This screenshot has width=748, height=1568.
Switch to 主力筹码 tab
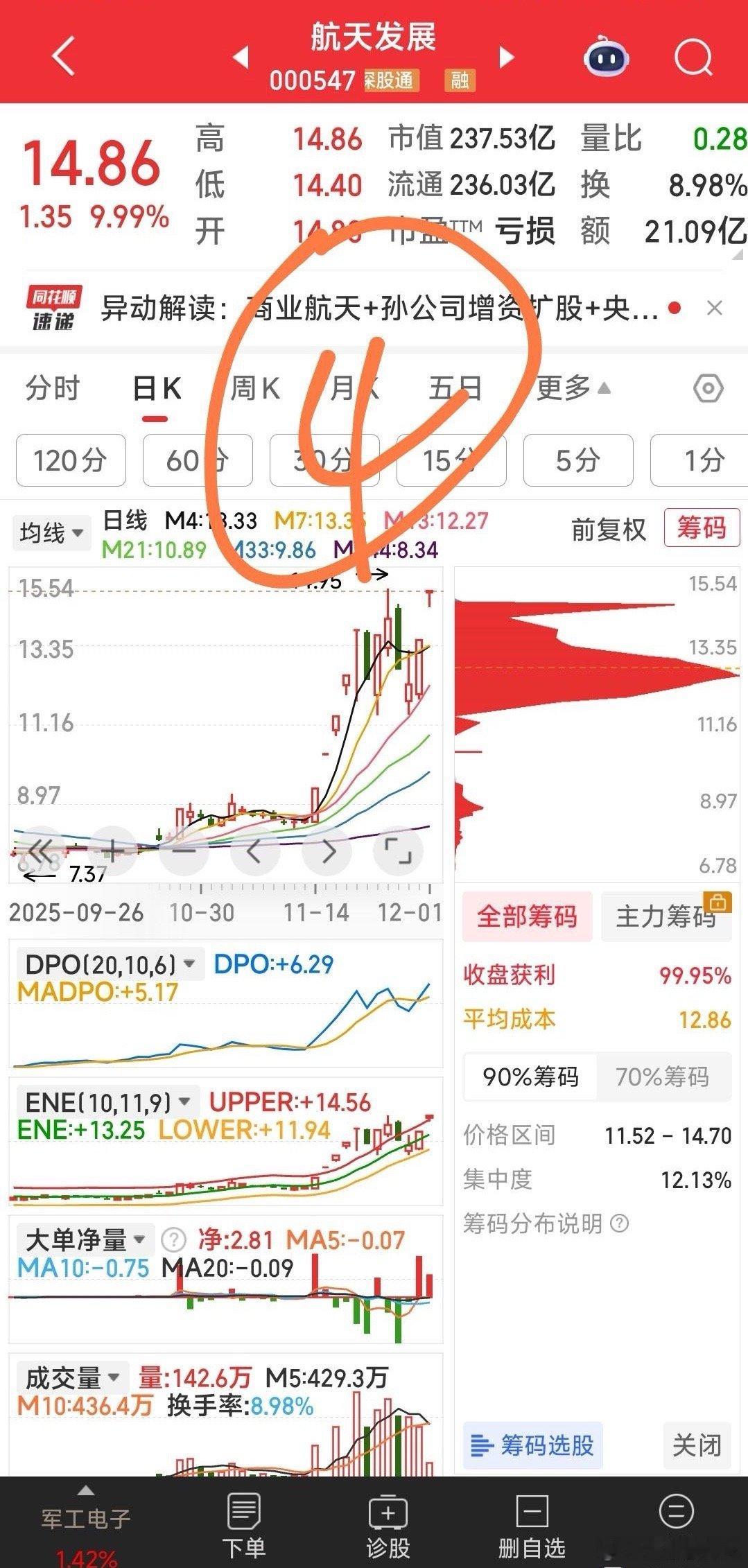(x=666, y=916)
